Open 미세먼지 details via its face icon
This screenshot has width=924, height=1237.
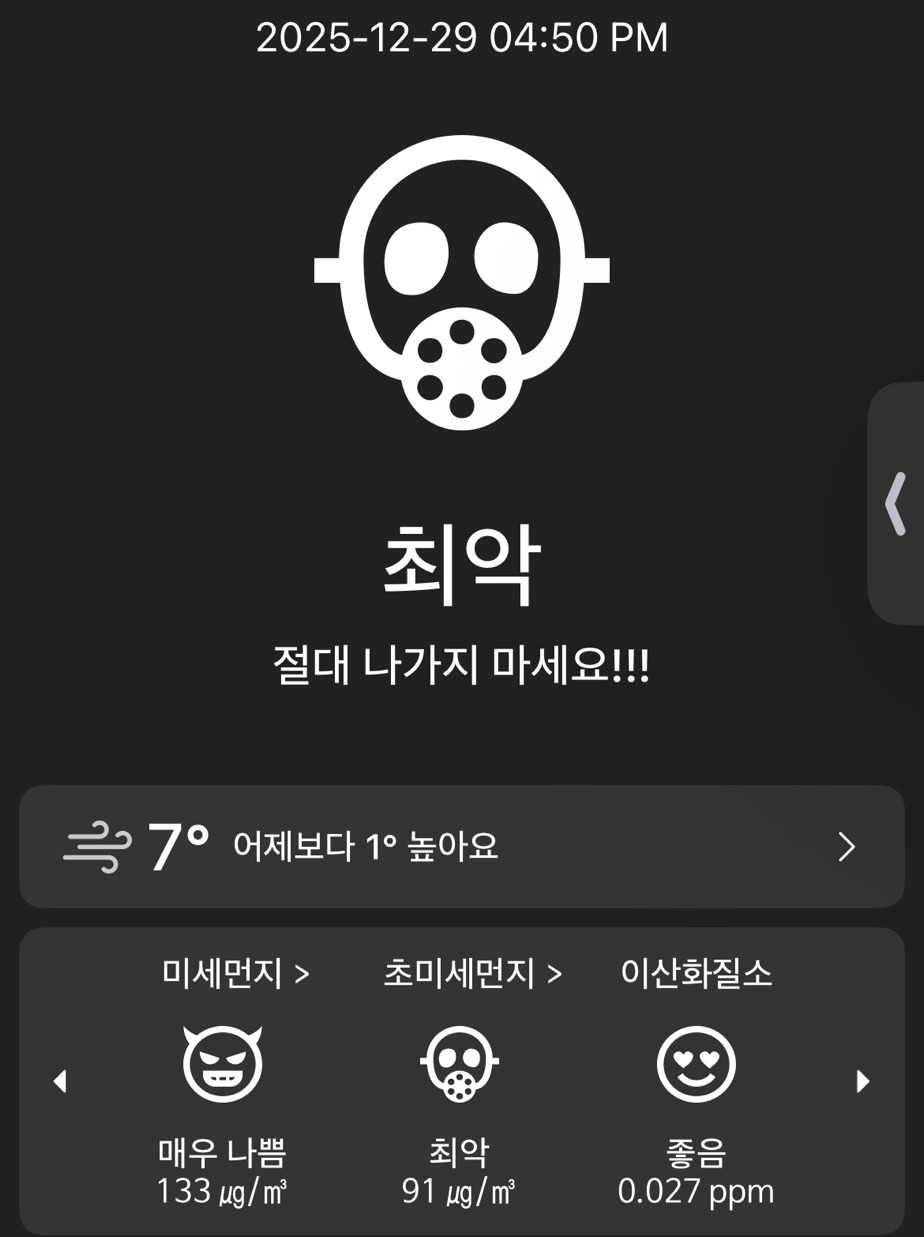(x=222, y=1063)
